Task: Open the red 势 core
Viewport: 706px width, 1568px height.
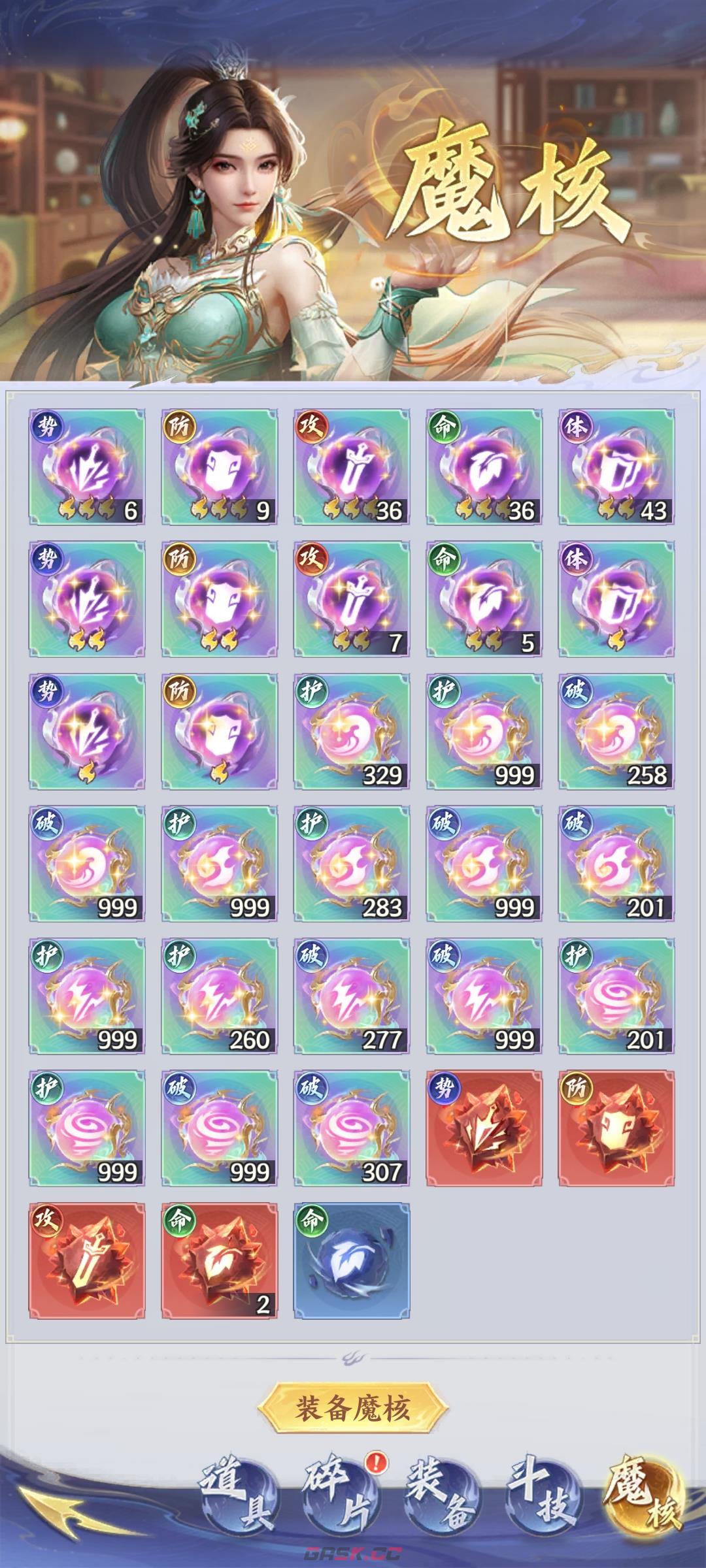Action: click(x=484, y=1128)
